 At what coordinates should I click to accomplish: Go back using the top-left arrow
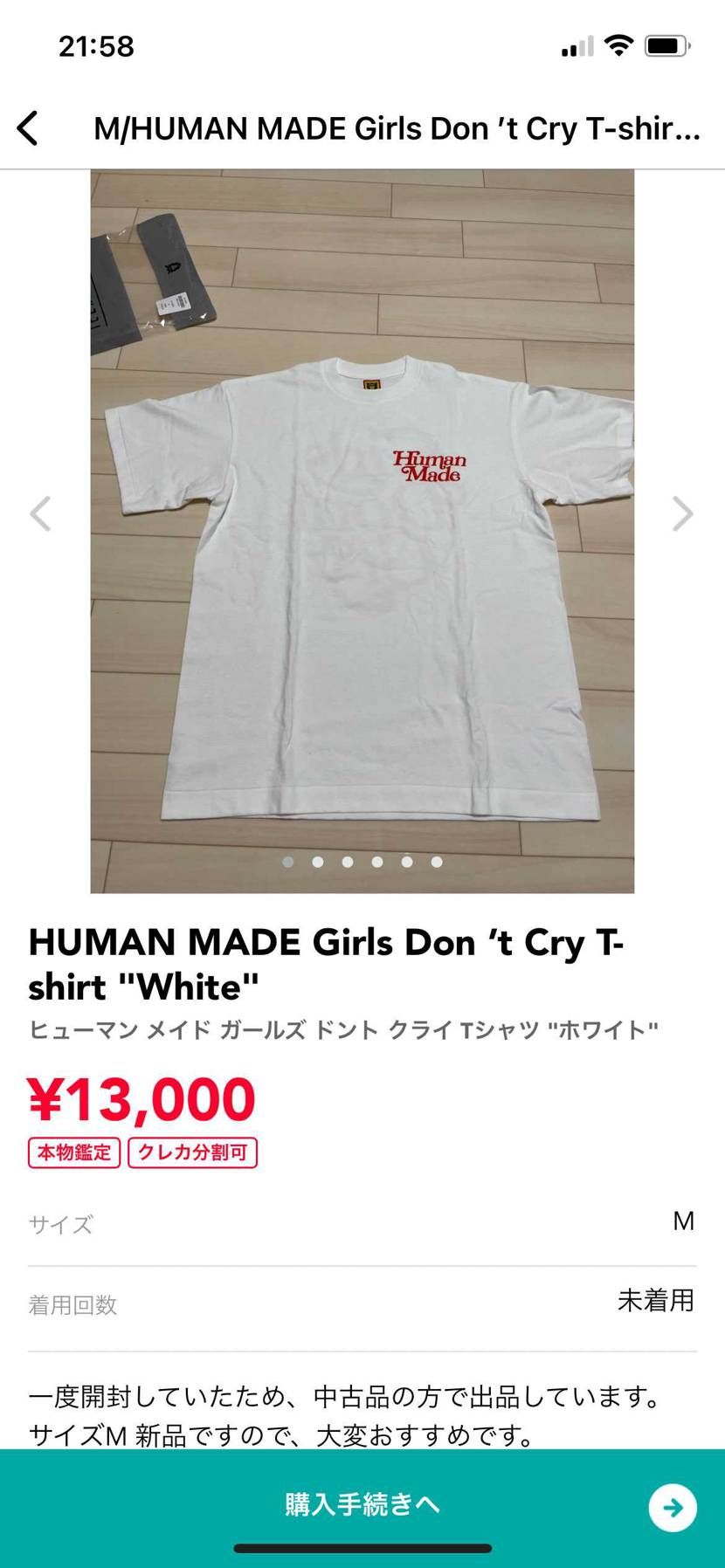[28, 128]
